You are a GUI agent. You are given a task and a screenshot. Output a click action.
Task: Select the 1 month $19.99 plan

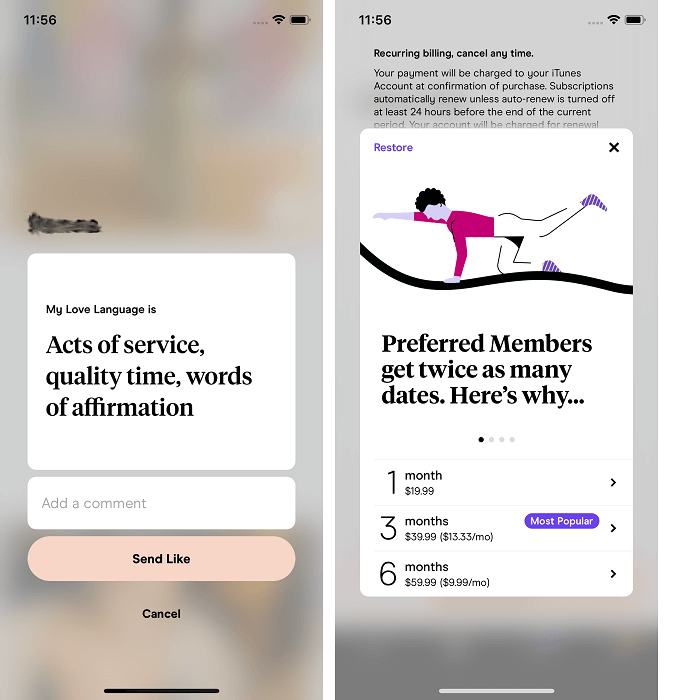point(496,483)
